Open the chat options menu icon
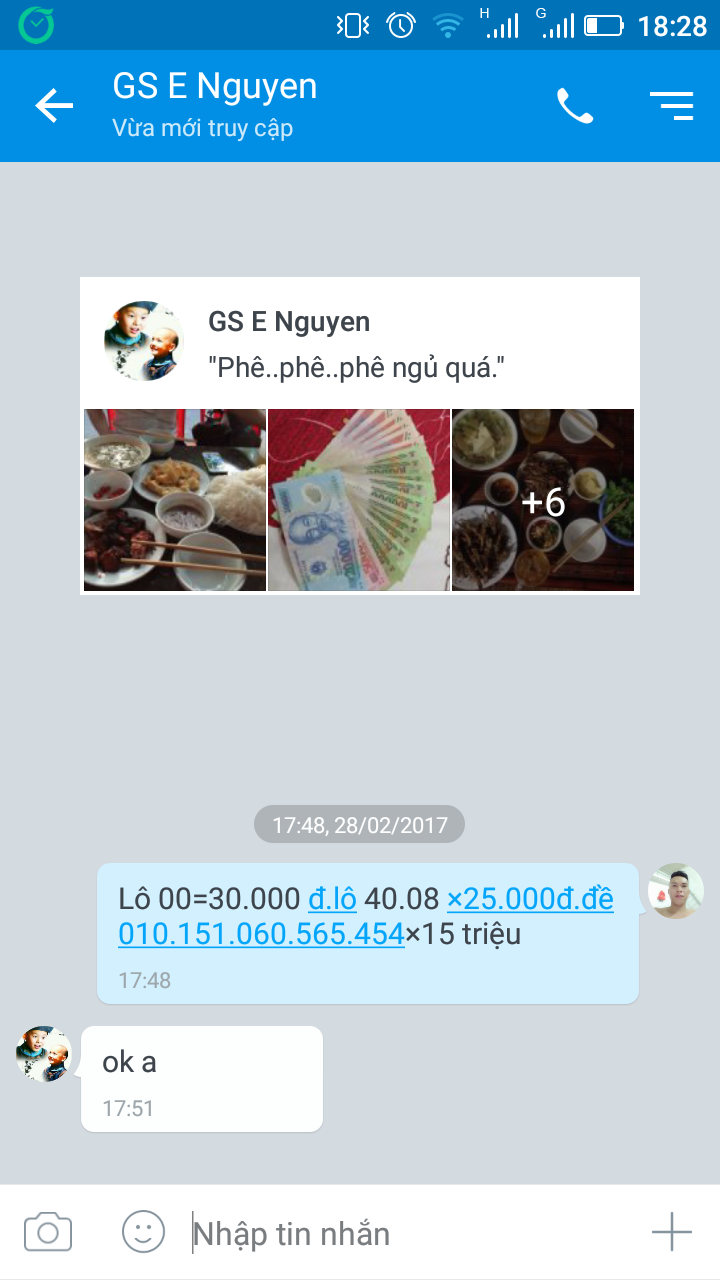720x1280 pixels. 671,106
